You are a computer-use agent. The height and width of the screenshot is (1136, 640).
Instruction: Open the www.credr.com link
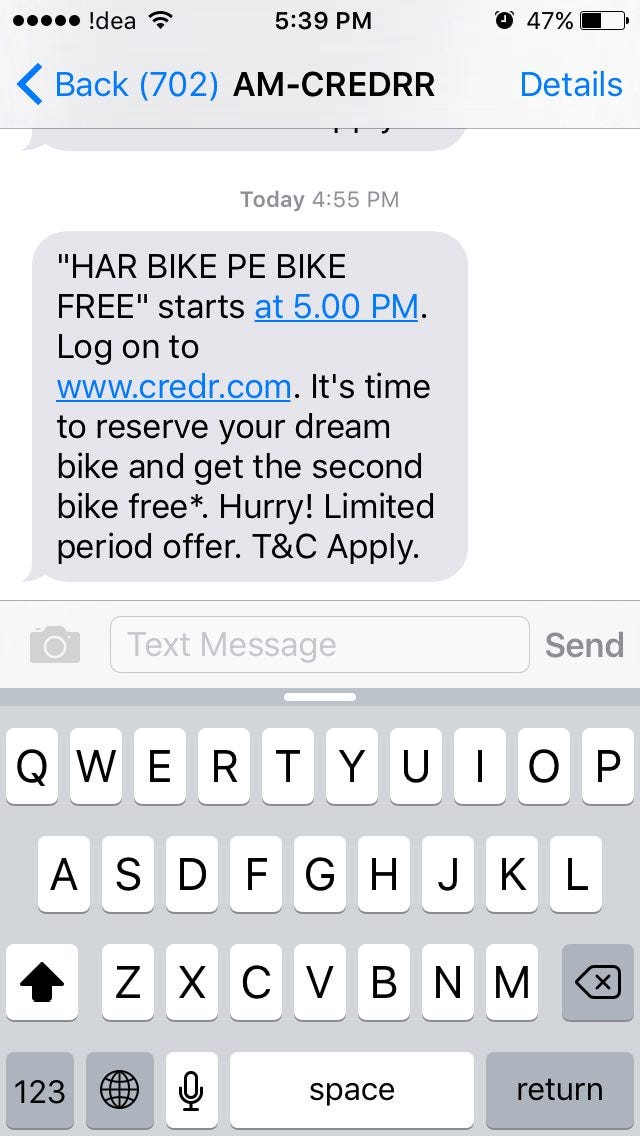pos(173,386)
